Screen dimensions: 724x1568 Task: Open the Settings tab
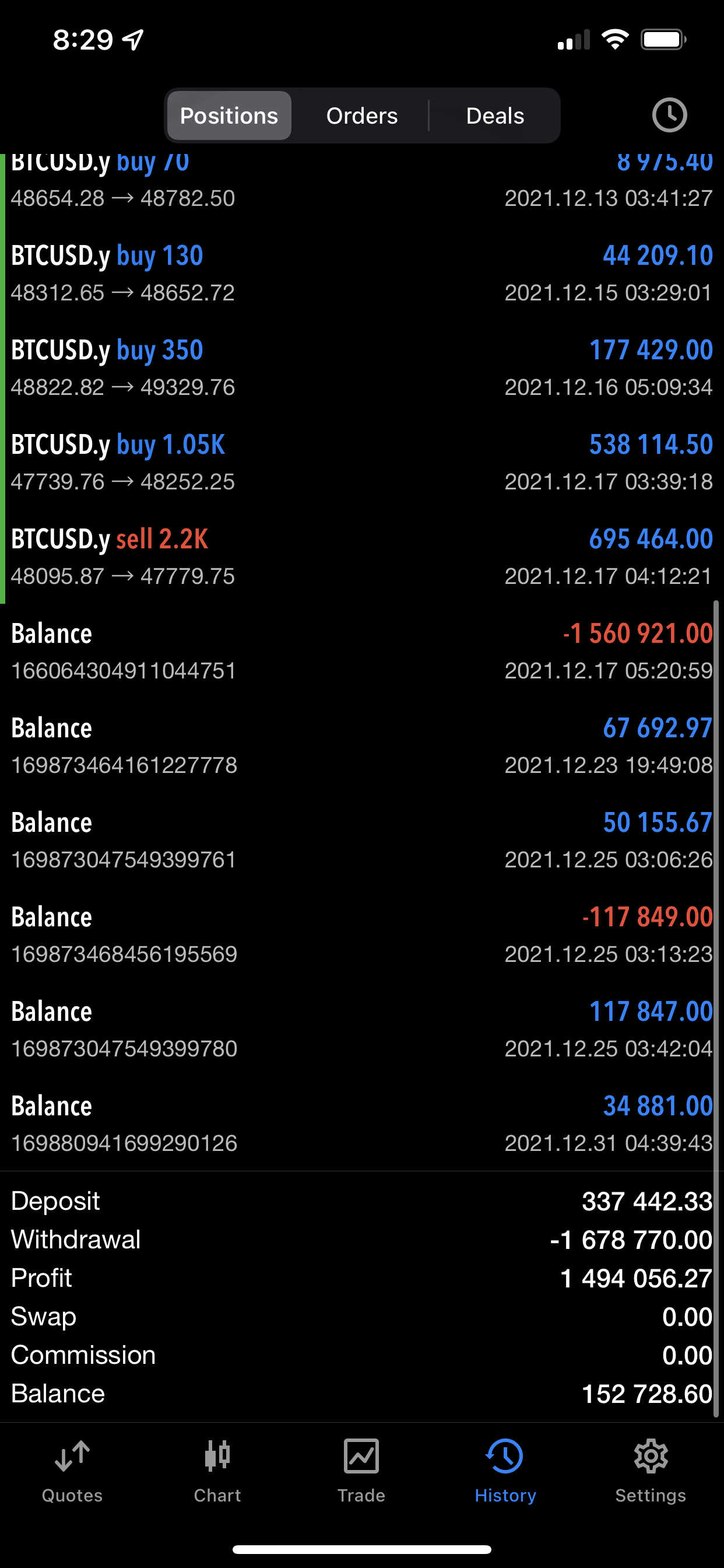[651, 1471]
